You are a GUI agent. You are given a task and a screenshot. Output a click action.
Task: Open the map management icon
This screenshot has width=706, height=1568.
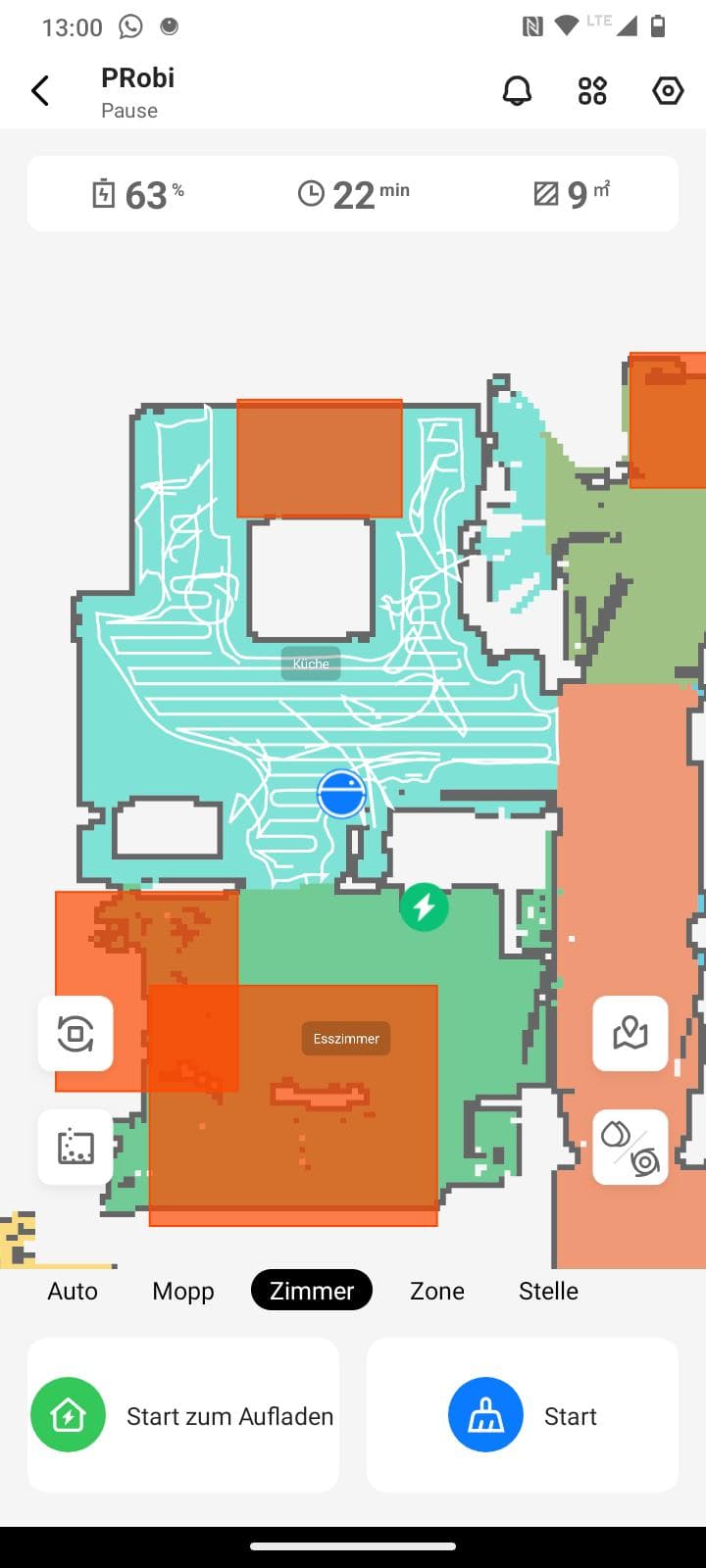(630, 1034)
